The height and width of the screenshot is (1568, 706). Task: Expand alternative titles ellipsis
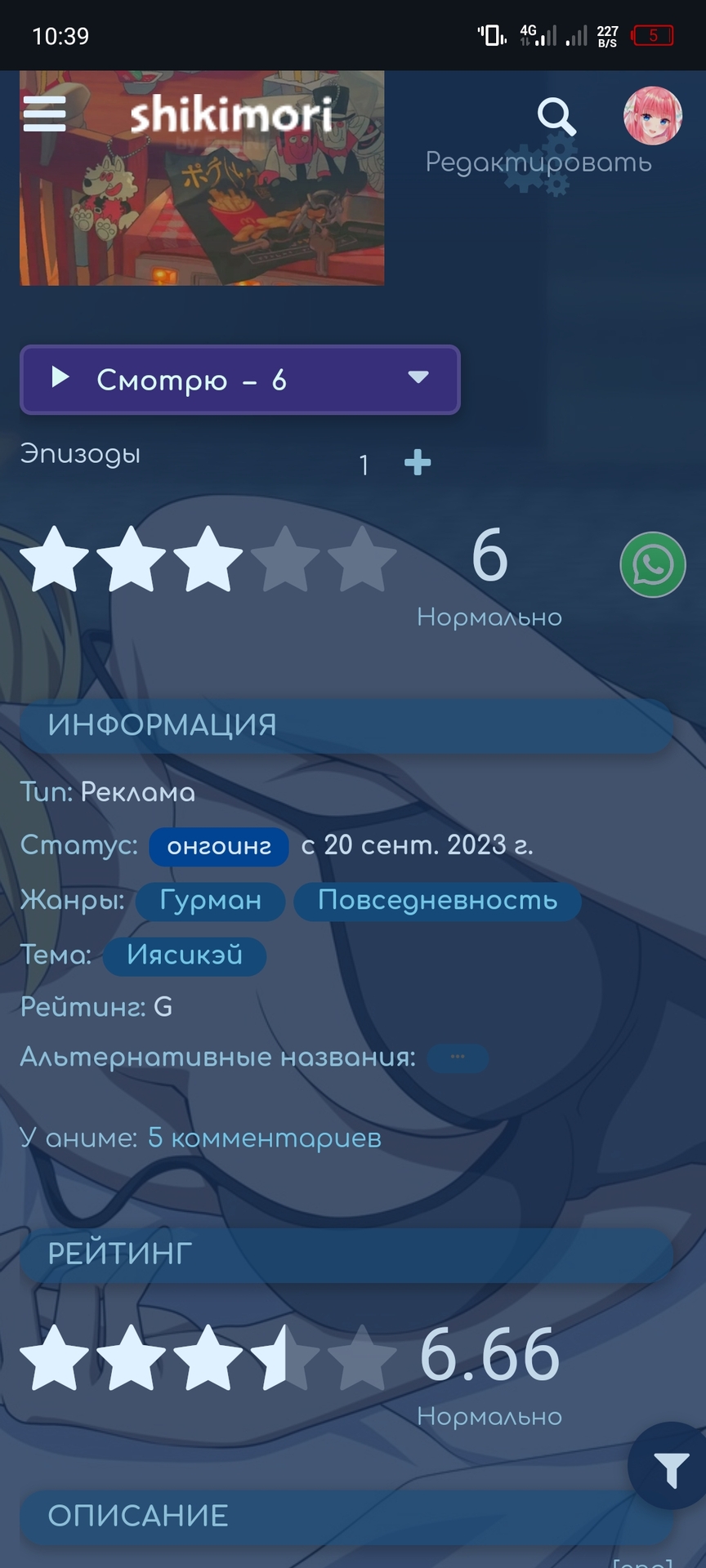coord(458,1058)
